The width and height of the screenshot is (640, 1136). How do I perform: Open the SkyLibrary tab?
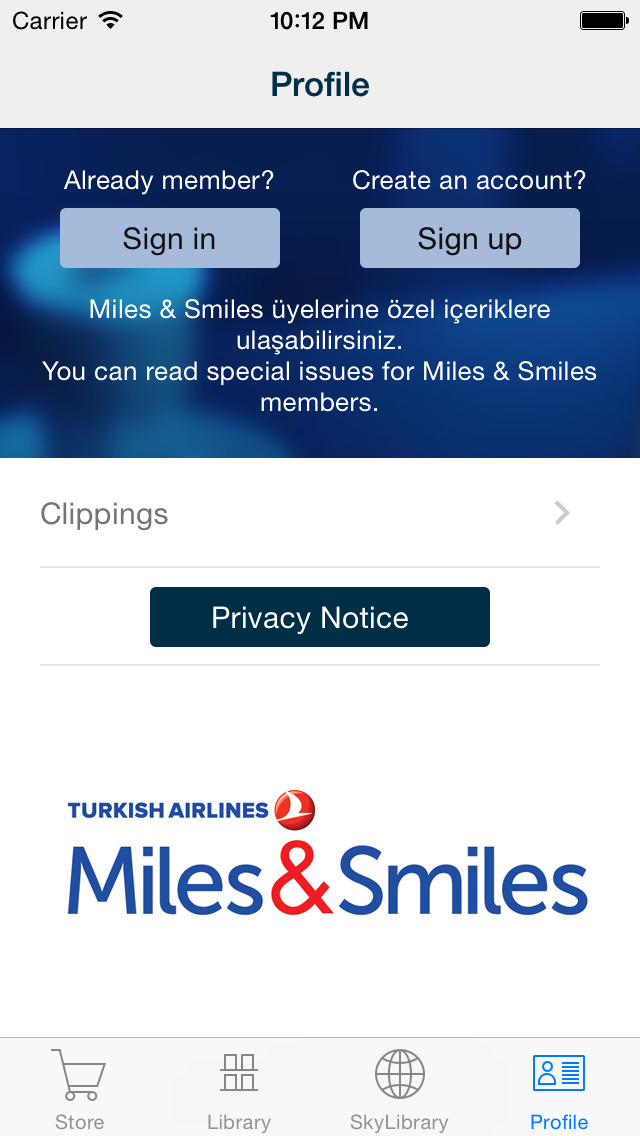pos(399,1089)
